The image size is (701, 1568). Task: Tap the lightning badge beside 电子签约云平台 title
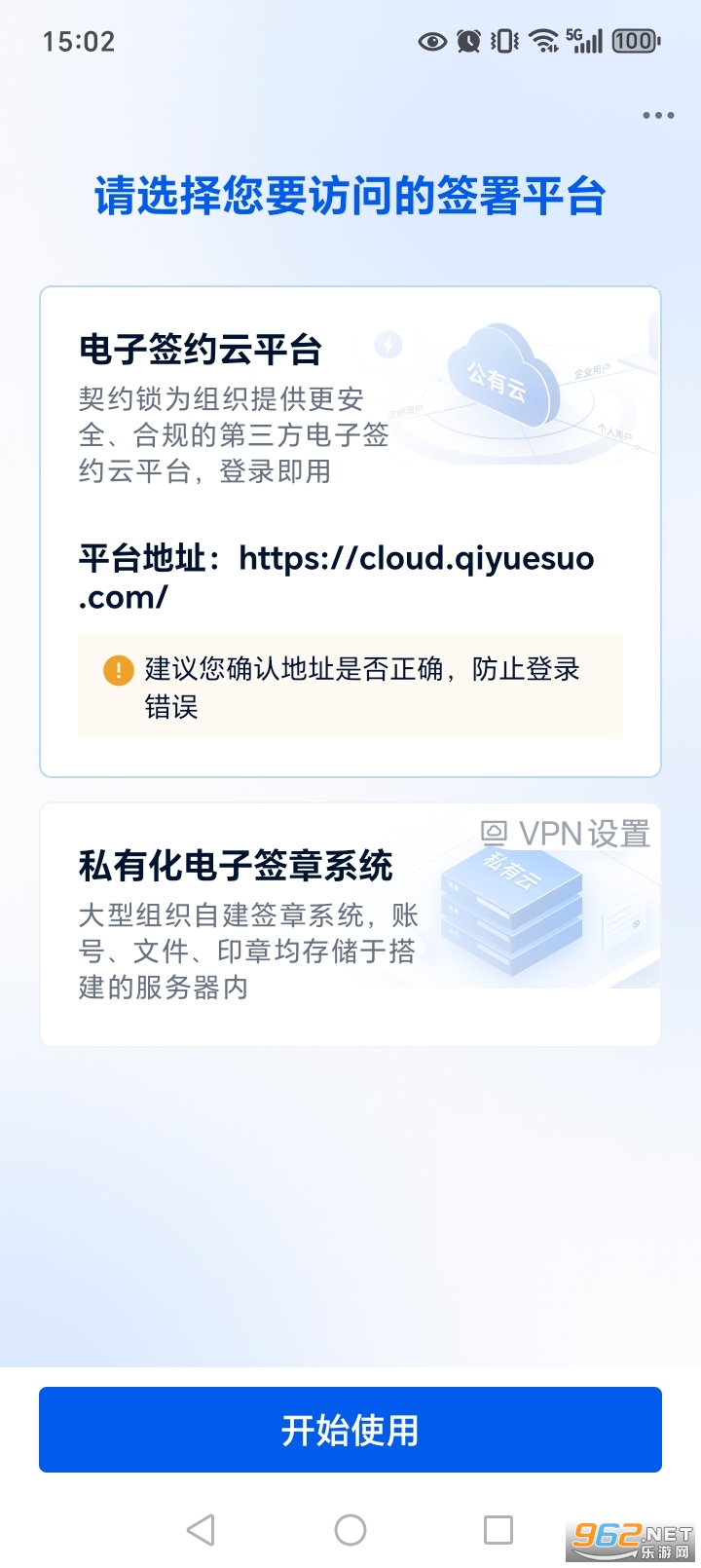coord(388,346)
